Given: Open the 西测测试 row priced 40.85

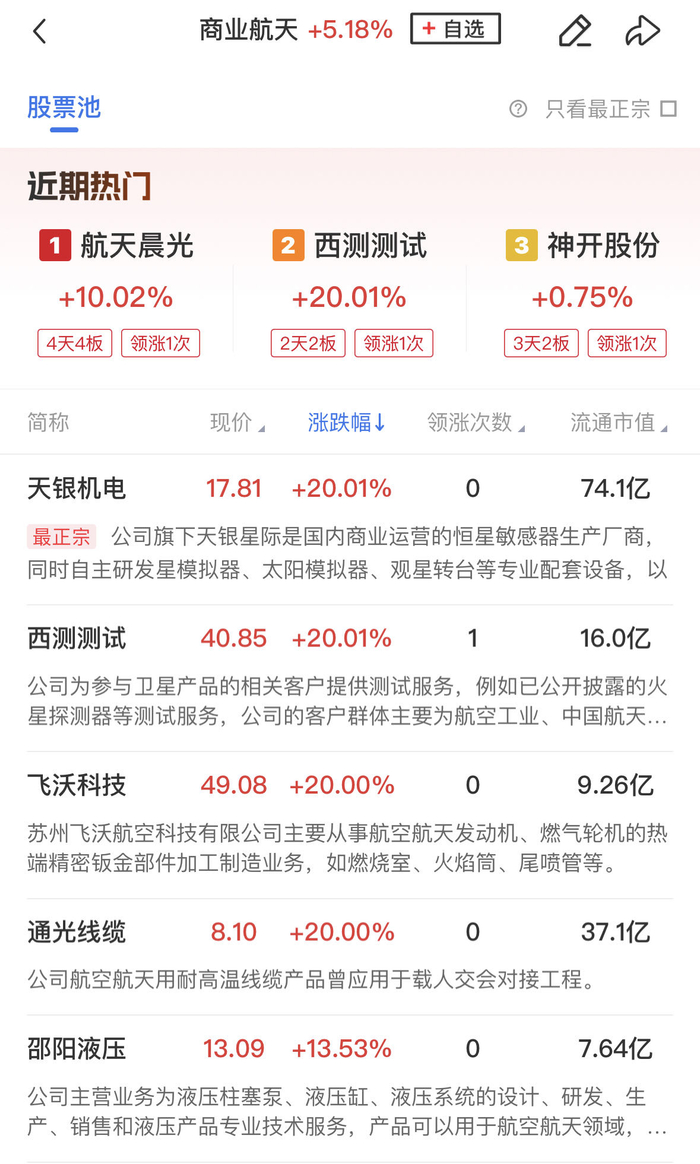Looking at the screenshot, I should click(77, 639).
